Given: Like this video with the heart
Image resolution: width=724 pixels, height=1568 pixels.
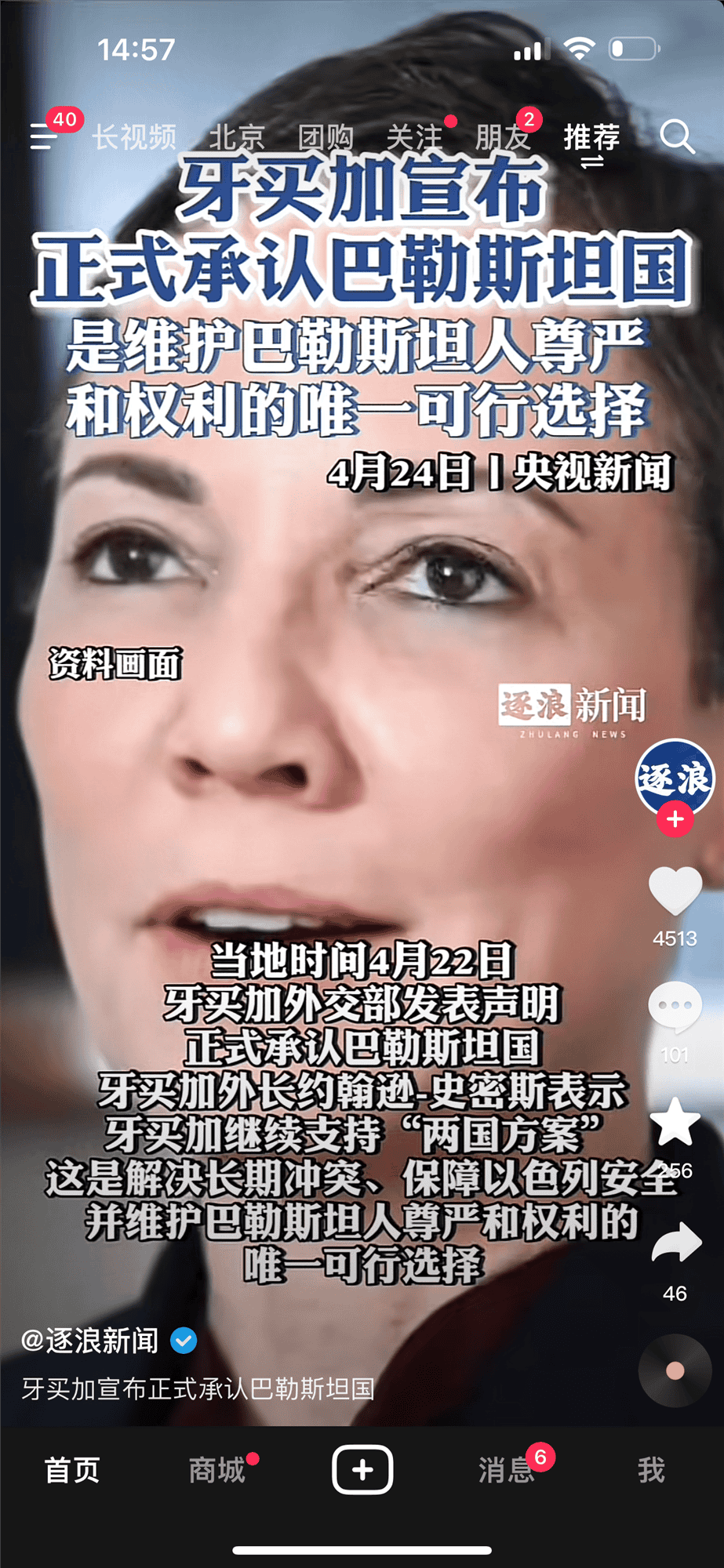Looking at the screenshot, I should [675, 891].
